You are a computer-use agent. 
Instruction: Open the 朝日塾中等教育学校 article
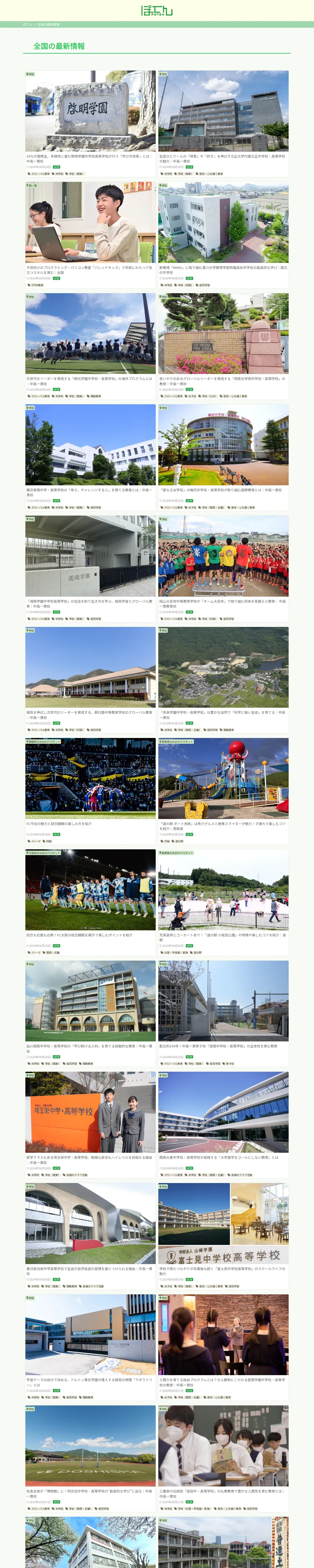coord(90,668)
